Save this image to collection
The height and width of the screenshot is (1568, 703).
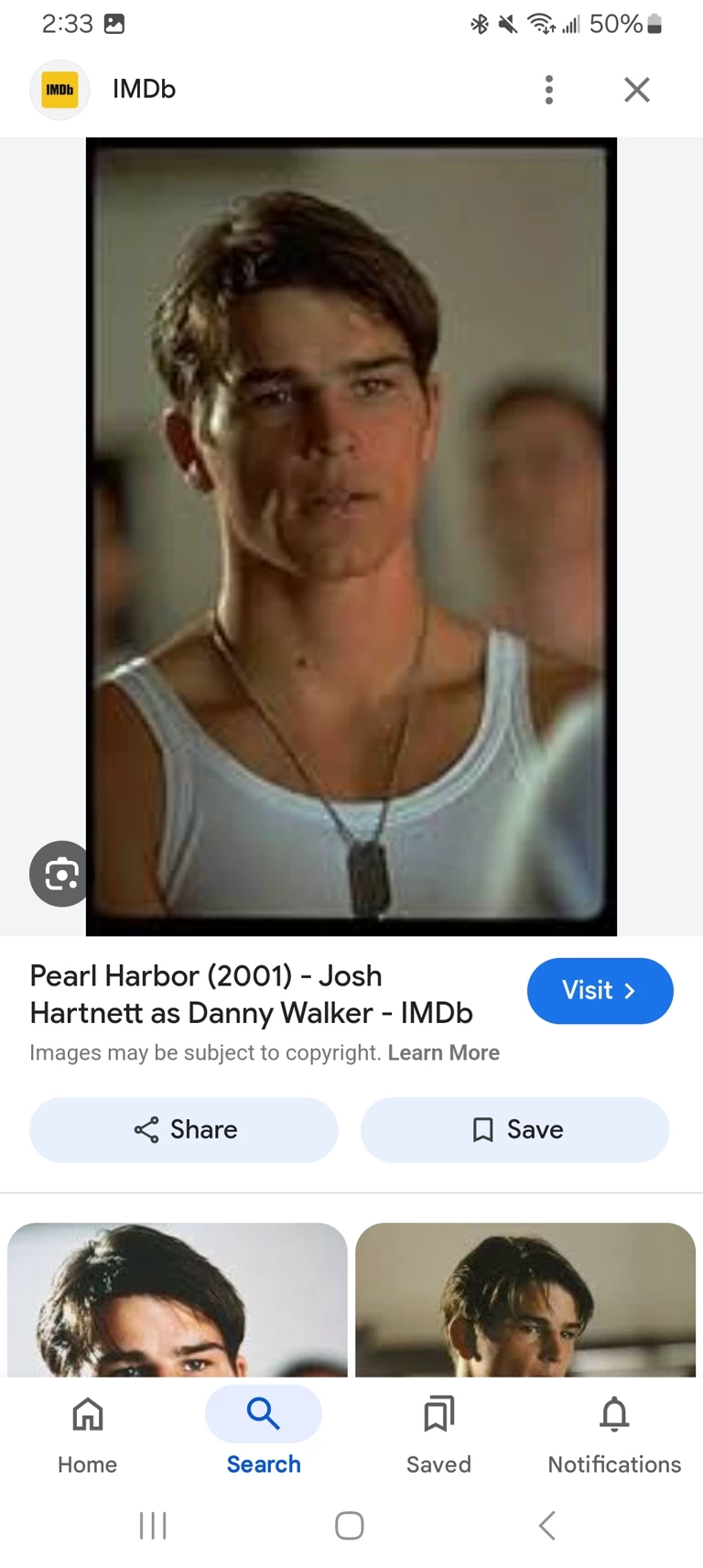515,1130
